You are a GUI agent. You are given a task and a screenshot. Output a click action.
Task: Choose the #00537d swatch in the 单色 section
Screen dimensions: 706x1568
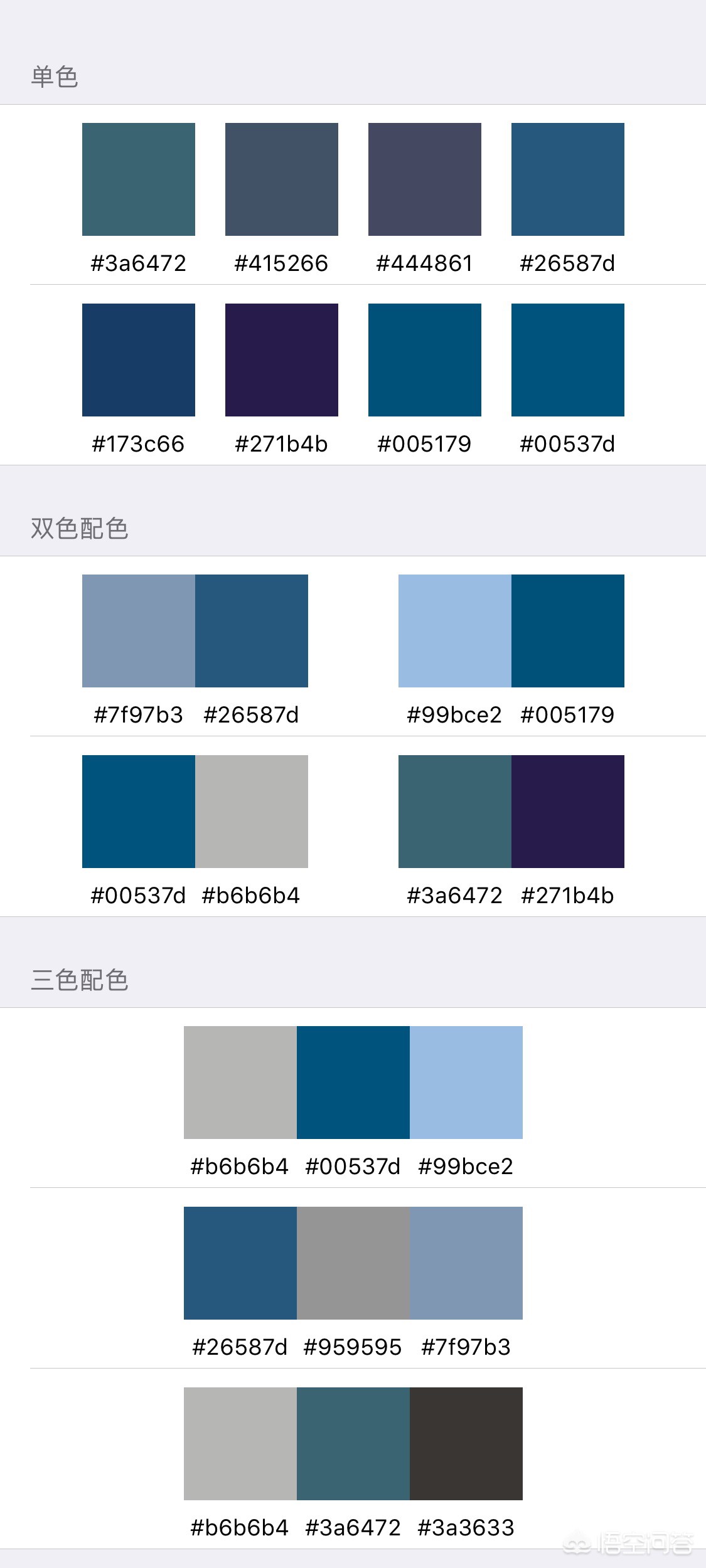pos(568,360)
